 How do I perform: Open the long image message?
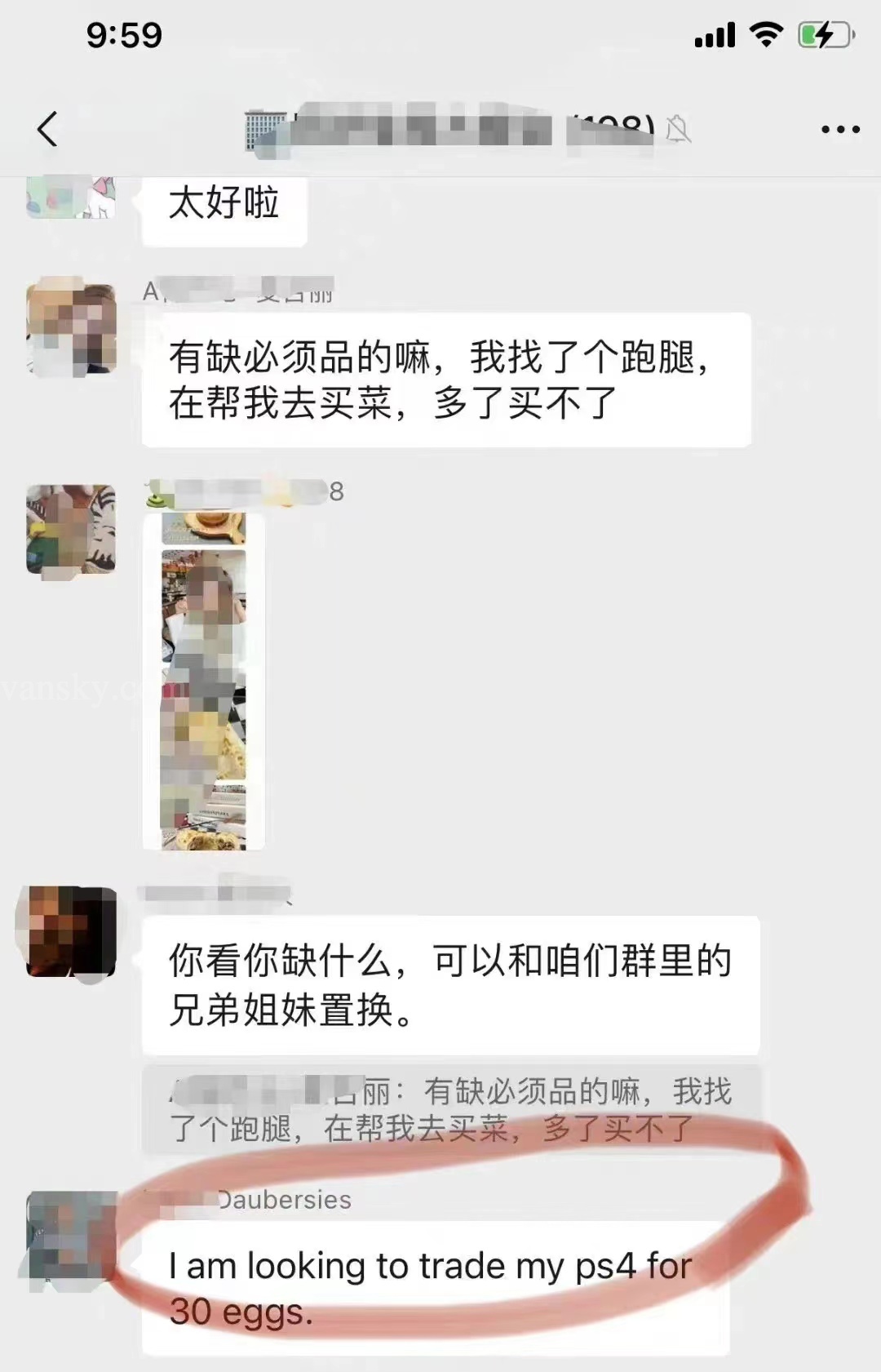point(204,682)
